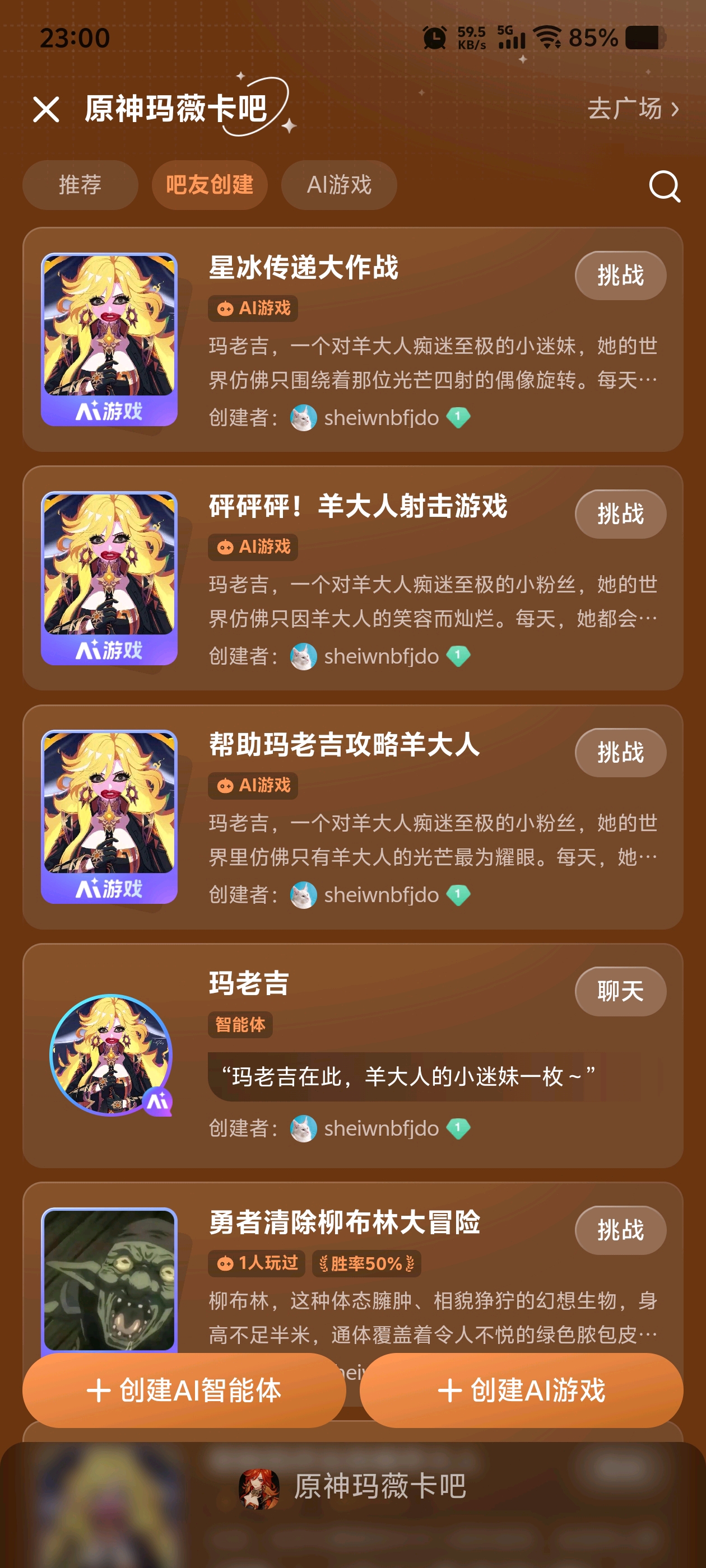Create a new AI游戏
Viewport: 706px width, 1568px height.
tap(521, 1390)
